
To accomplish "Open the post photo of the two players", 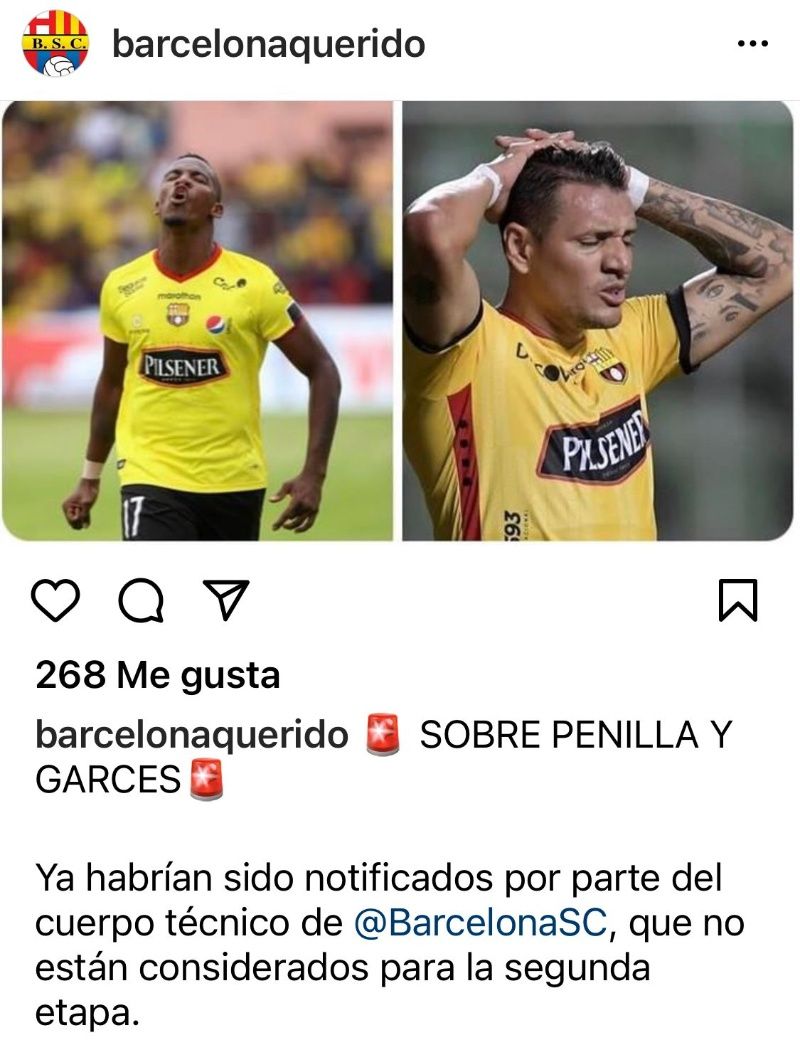I will click(x=398, y=320).
